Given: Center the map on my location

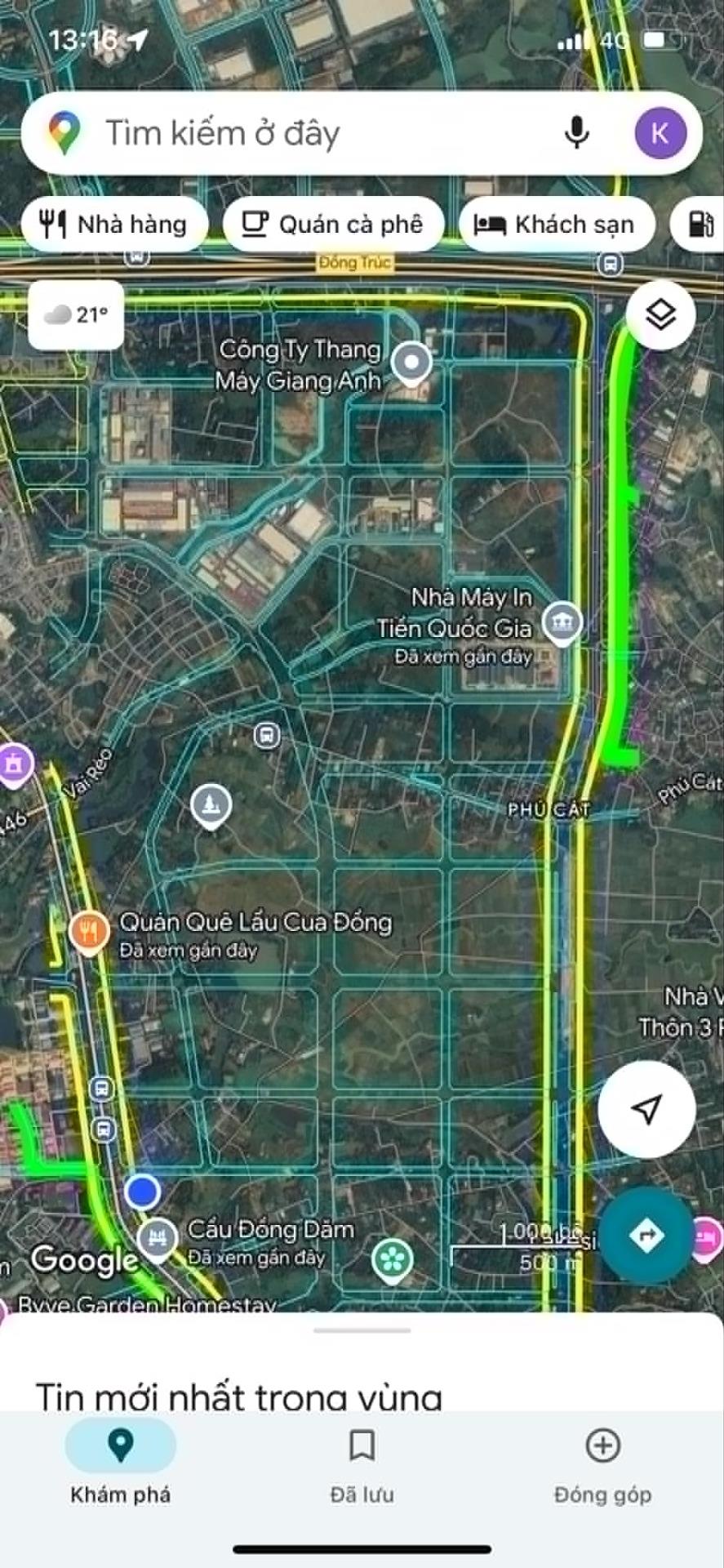Looking at the screenshot, I should click(646, 1109).
